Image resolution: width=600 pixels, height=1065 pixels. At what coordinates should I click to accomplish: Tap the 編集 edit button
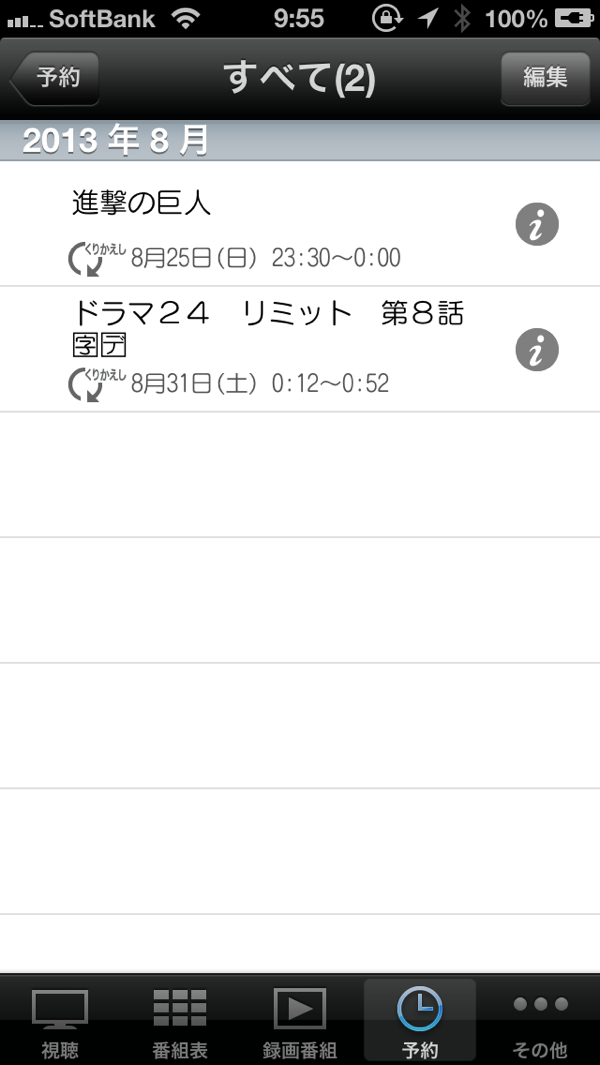coord(545,78)
